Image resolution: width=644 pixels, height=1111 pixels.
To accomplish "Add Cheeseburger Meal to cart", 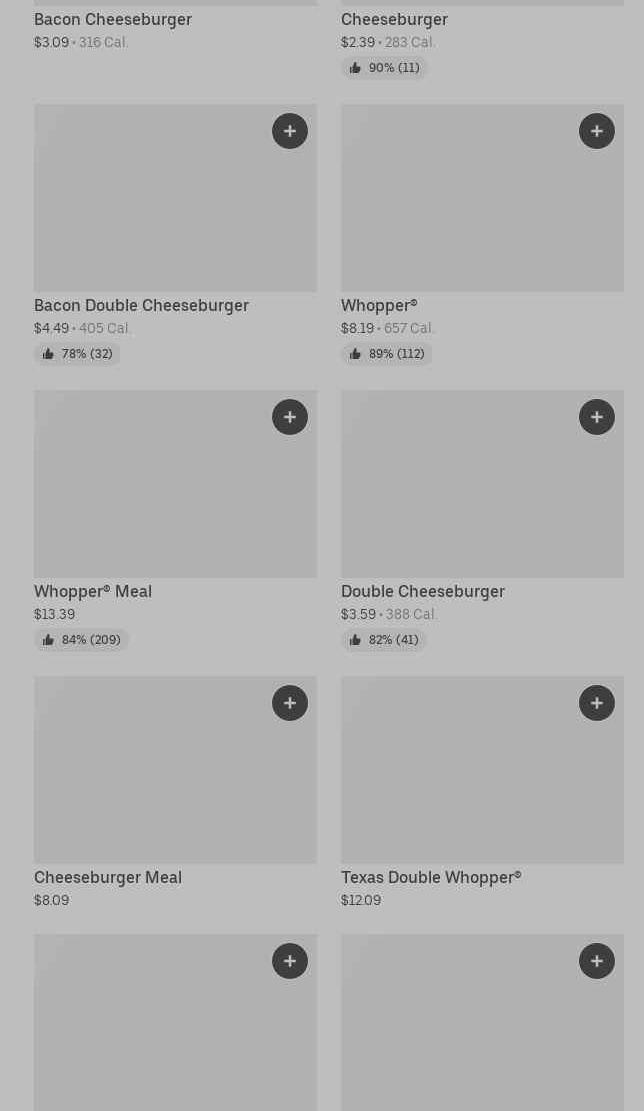I will [x=290, y=703].
